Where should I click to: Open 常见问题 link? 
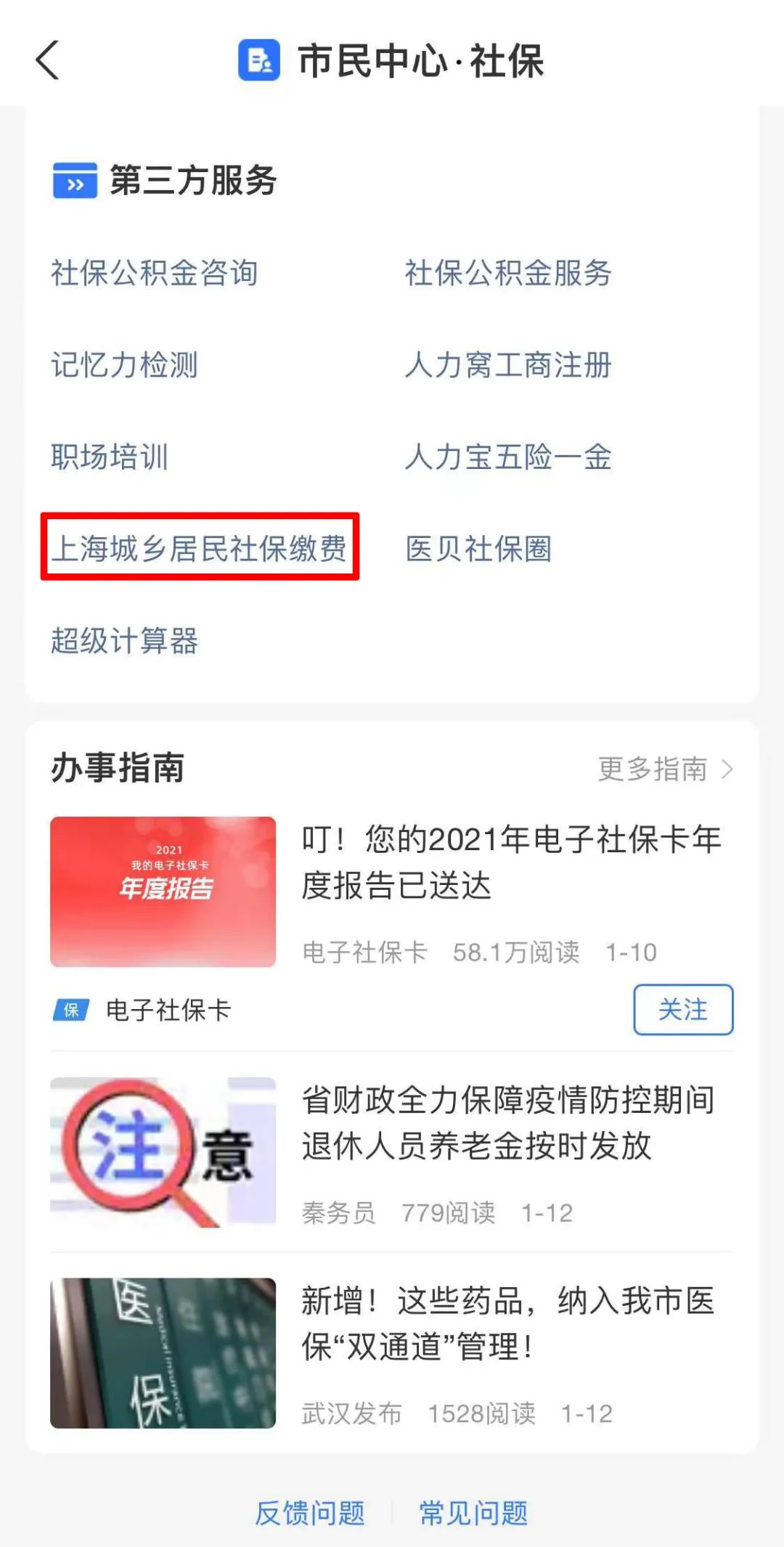473,1513
